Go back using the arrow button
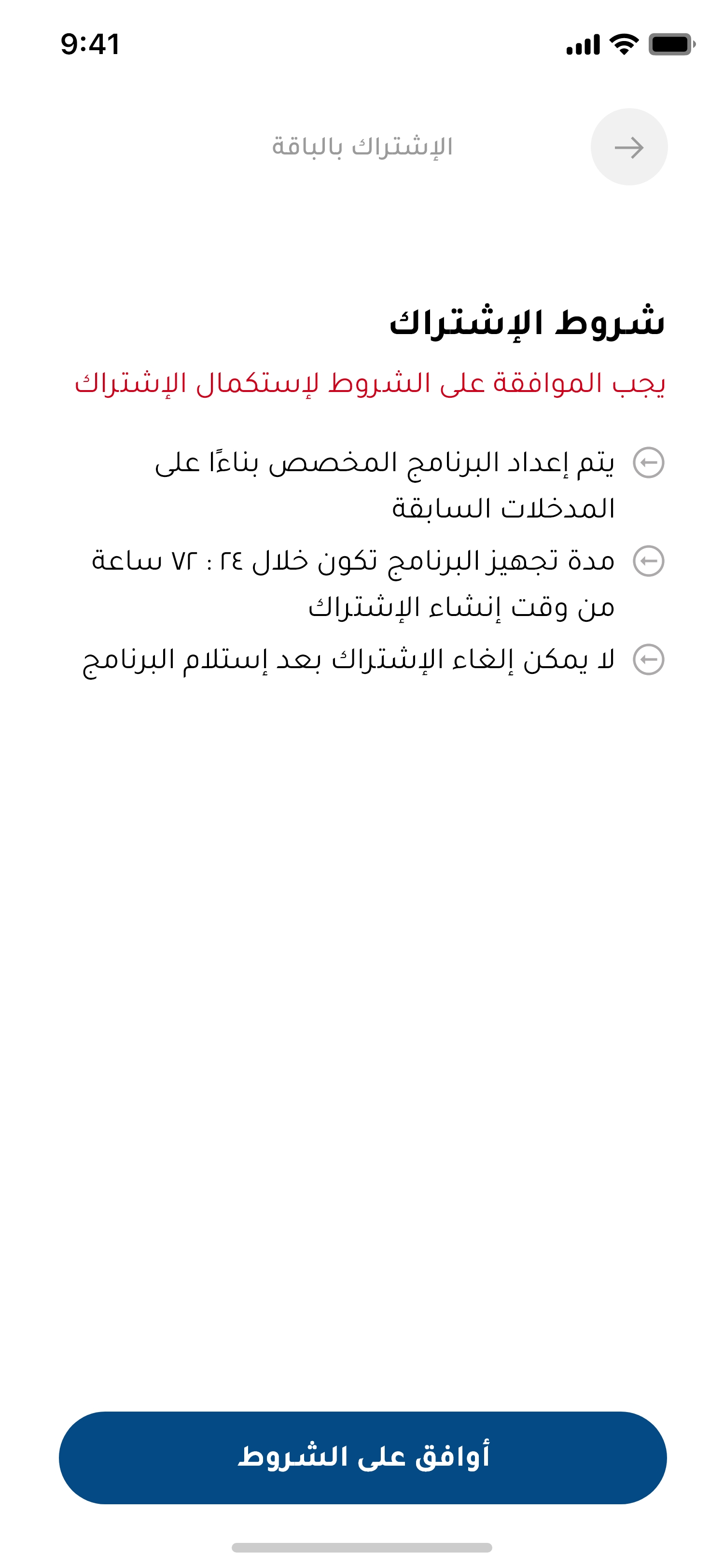 pos(628,147)
